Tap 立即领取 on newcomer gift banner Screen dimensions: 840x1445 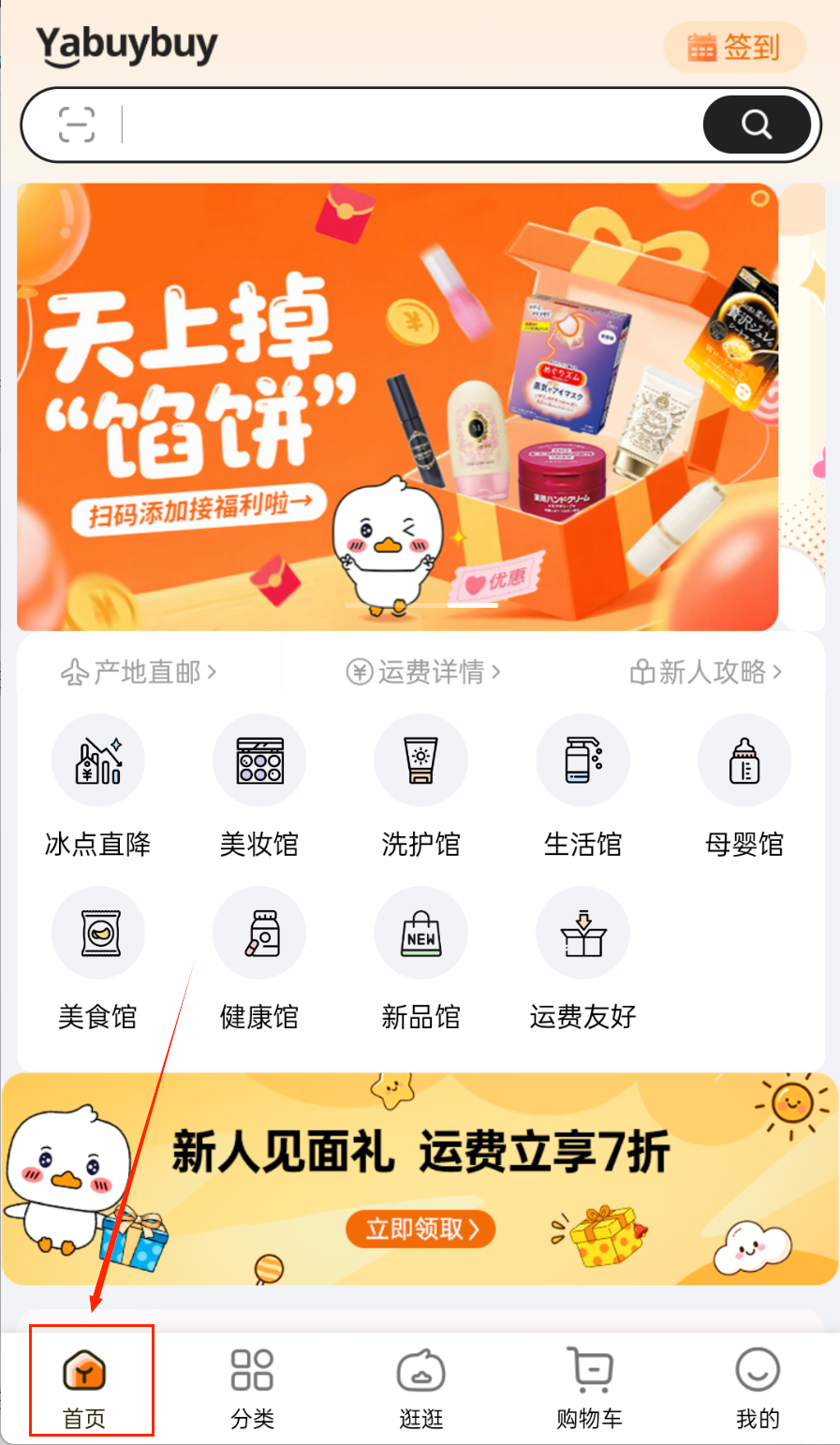click(x=420, y=1229)
